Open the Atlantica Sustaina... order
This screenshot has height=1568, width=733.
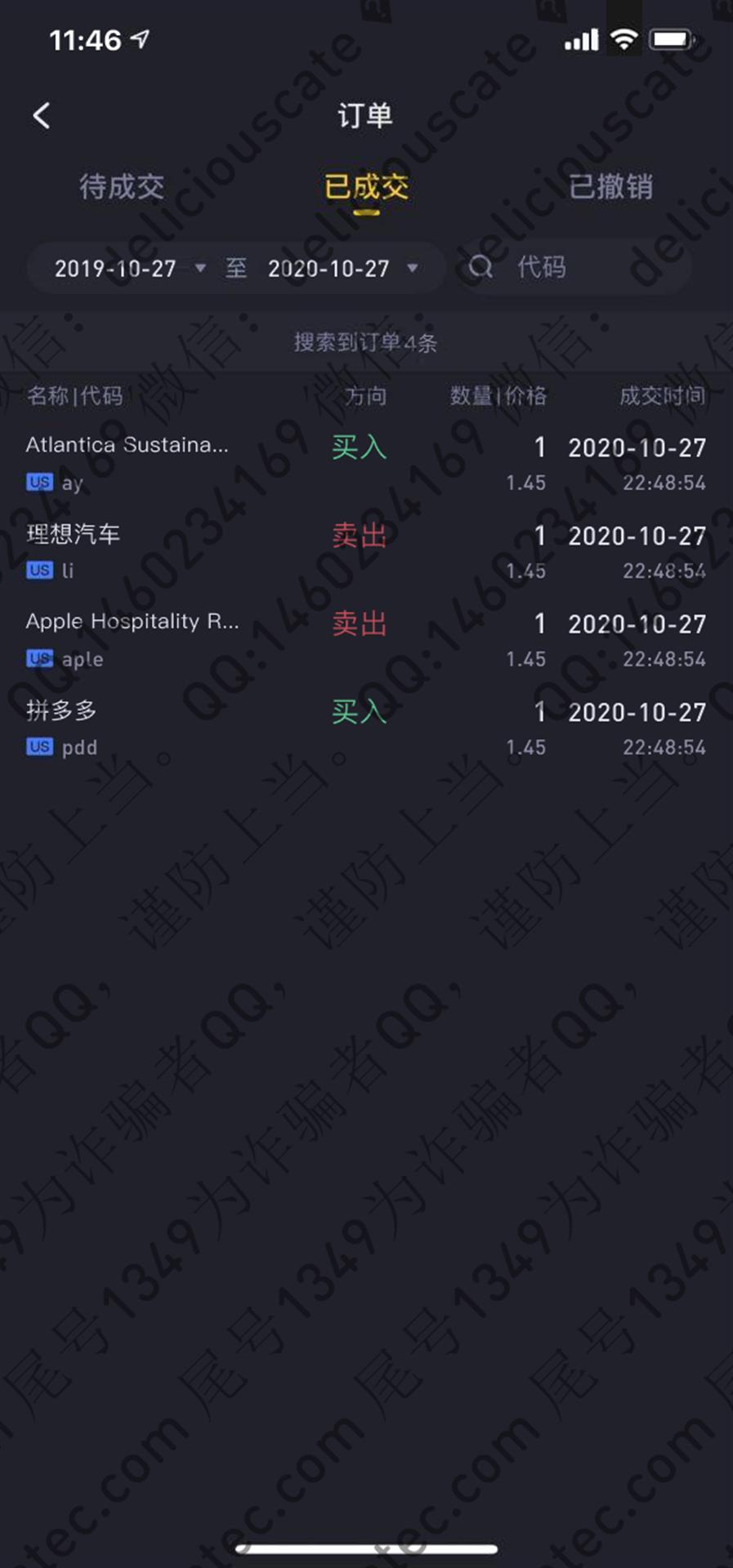[x=366, y=463]
